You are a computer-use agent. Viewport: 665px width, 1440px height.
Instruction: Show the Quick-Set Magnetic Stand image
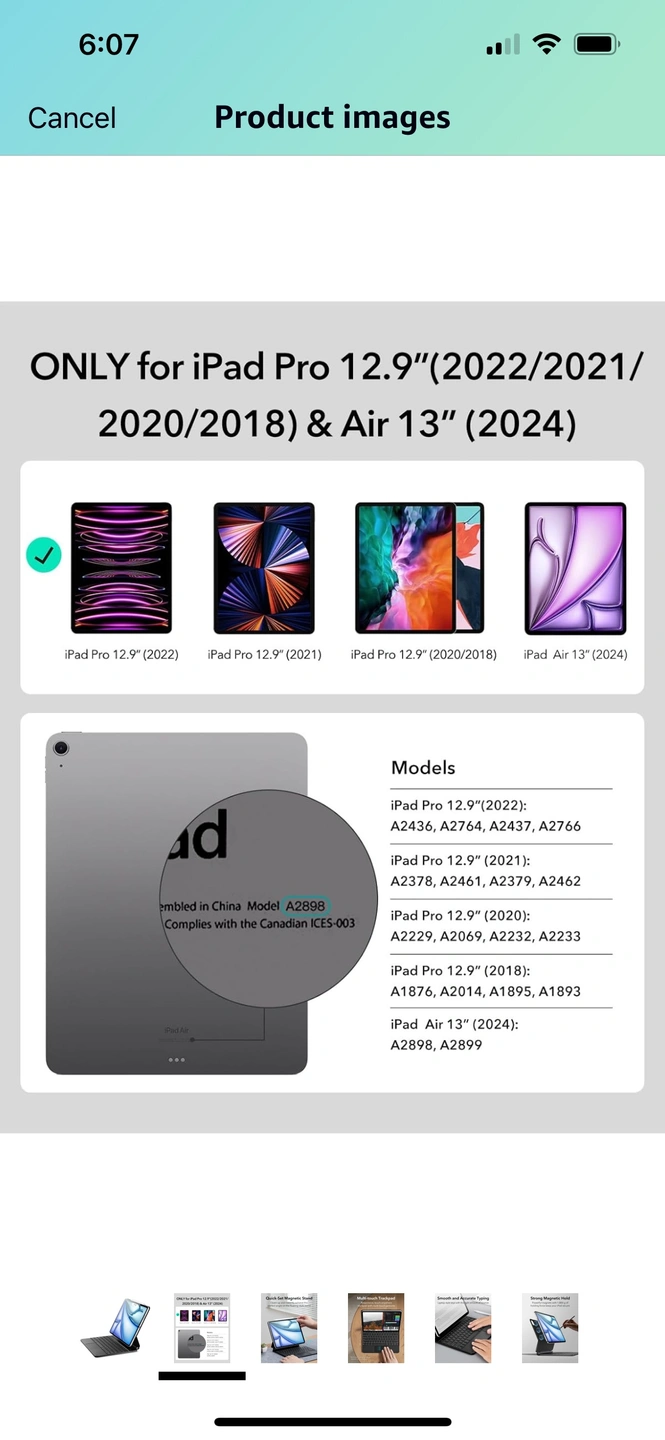click(x=289, y=1327)
